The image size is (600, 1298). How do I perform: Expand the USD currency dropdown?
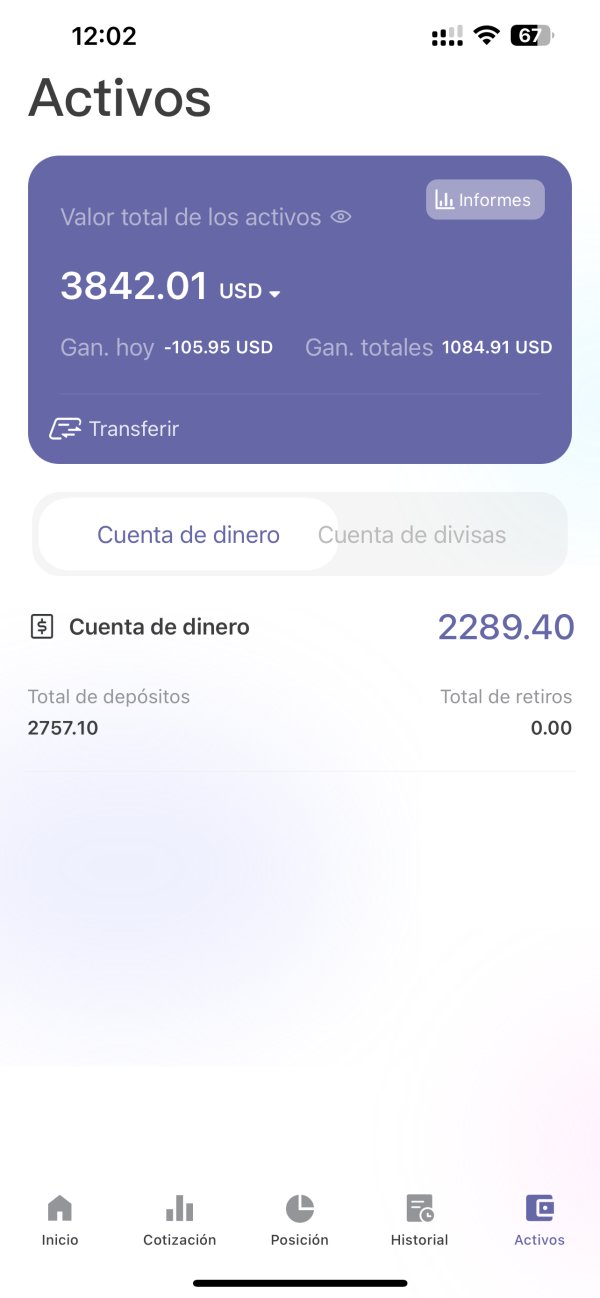tap(250, 291)
